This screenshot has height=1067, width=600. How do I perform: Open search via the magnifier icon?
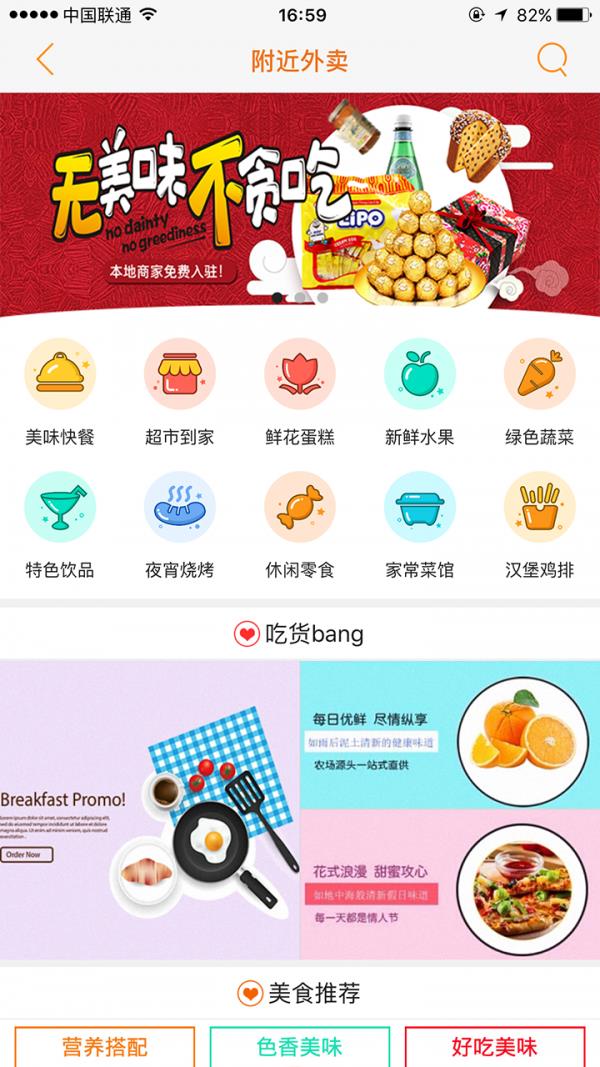pyautogui.click(x=551, y=60)
